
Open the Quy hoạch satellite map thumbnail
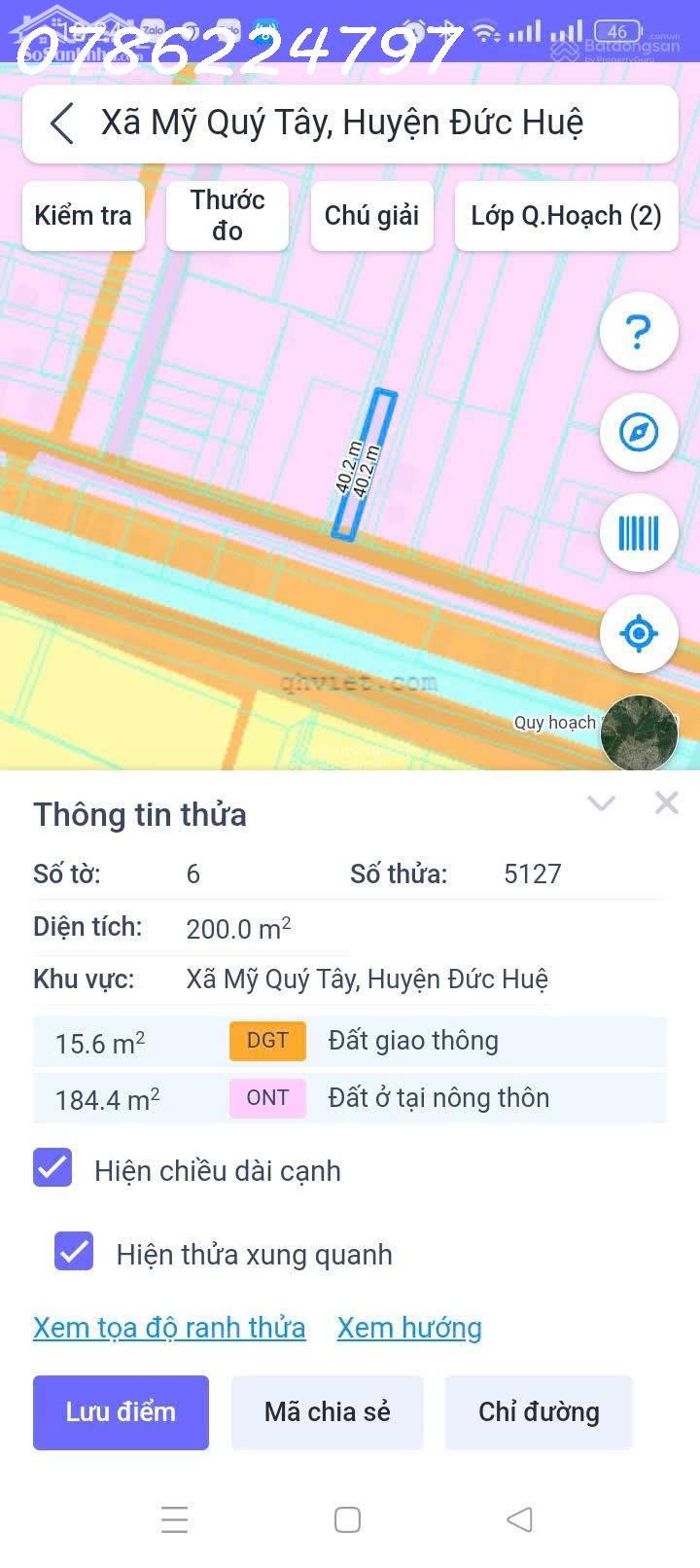pos(639,733)
